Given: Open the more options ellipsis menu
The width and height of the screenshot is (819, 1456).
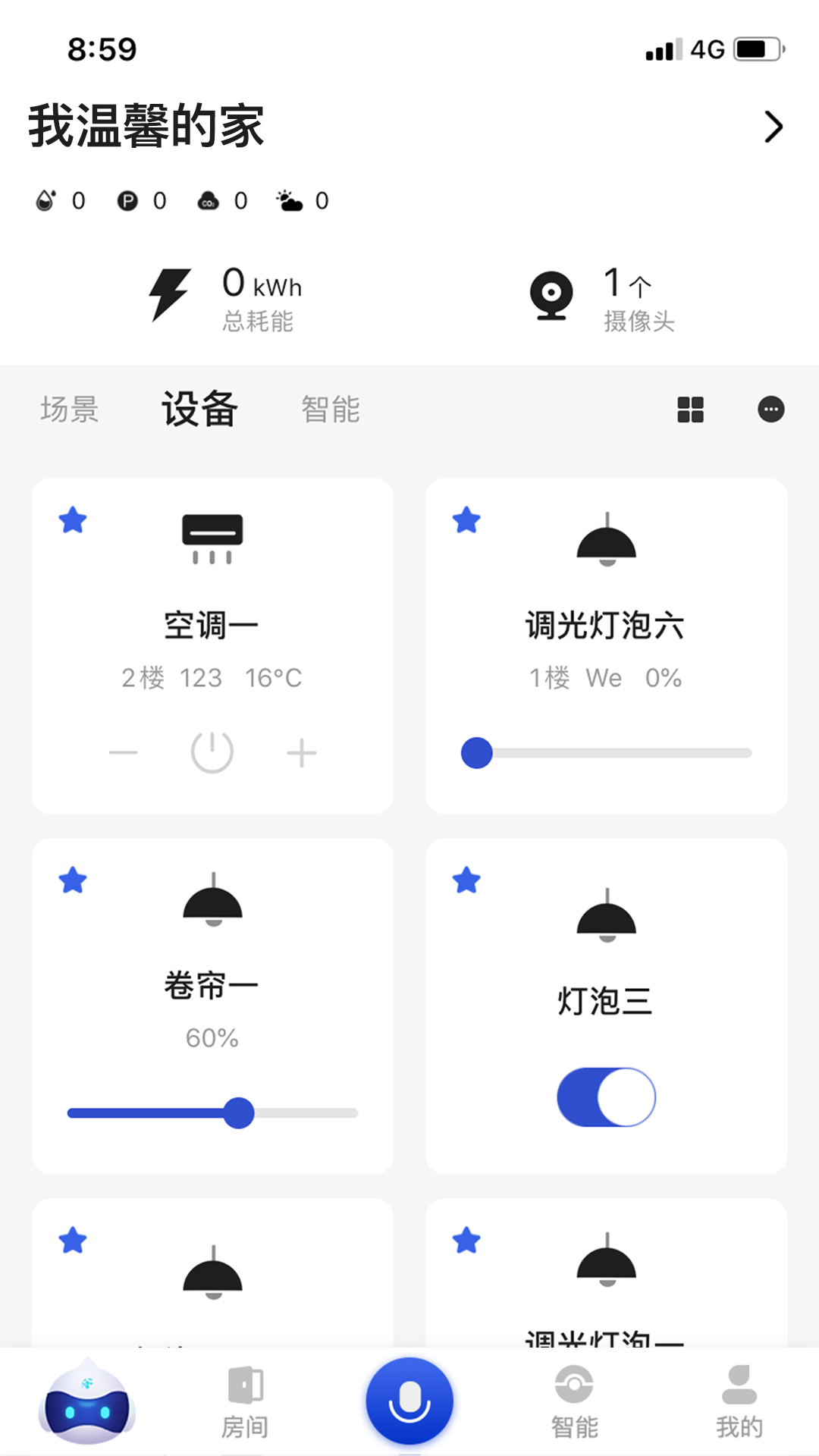Looking at the screenshot, I should click(770, 409).
